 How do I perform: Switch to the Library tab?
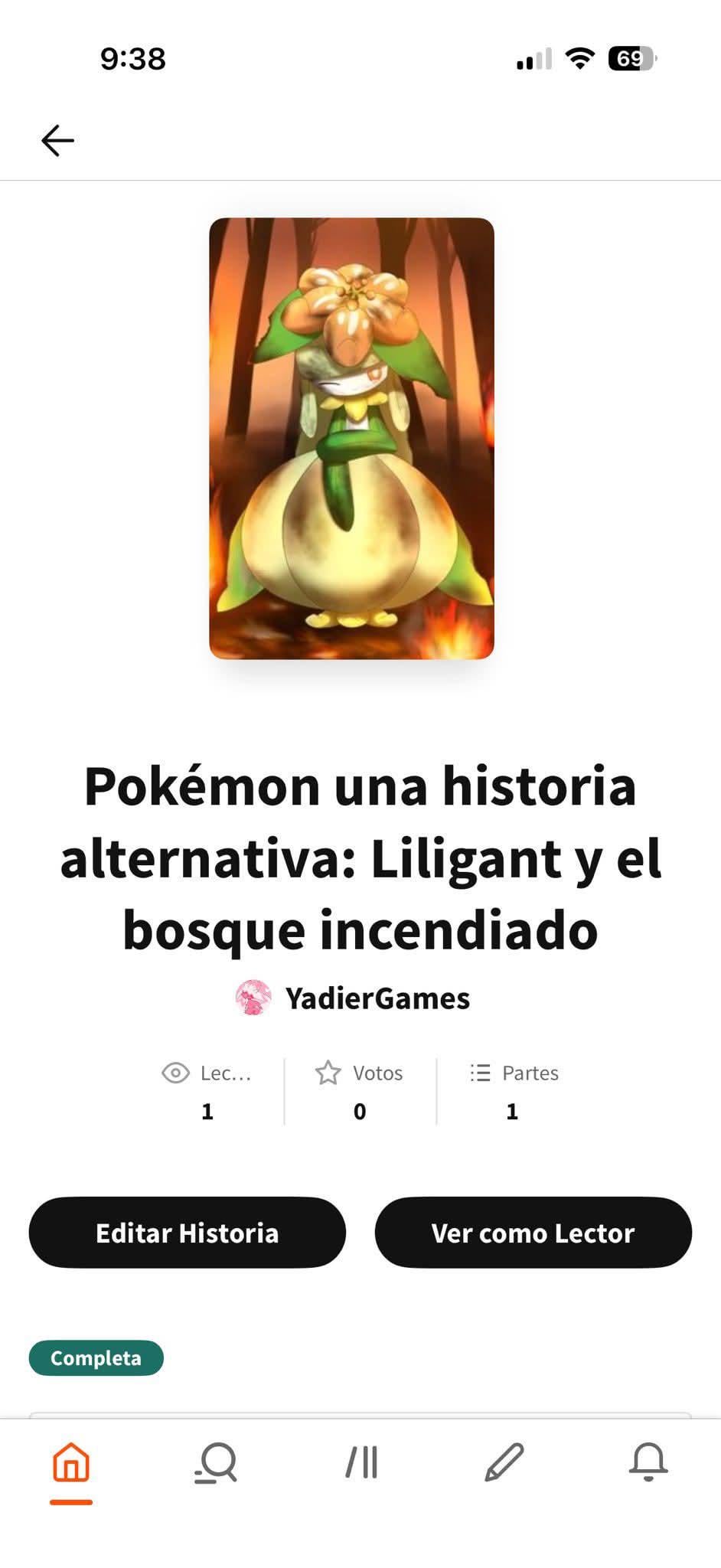click(361, 1463)
